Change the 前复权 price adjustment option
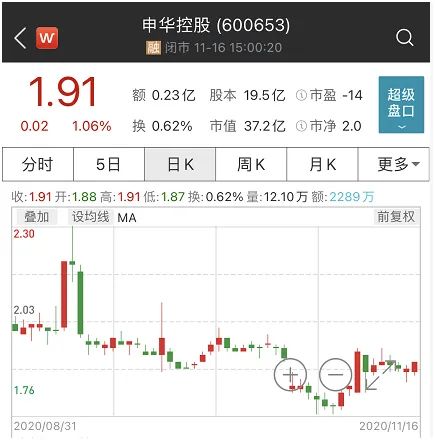 pos(396,217)
